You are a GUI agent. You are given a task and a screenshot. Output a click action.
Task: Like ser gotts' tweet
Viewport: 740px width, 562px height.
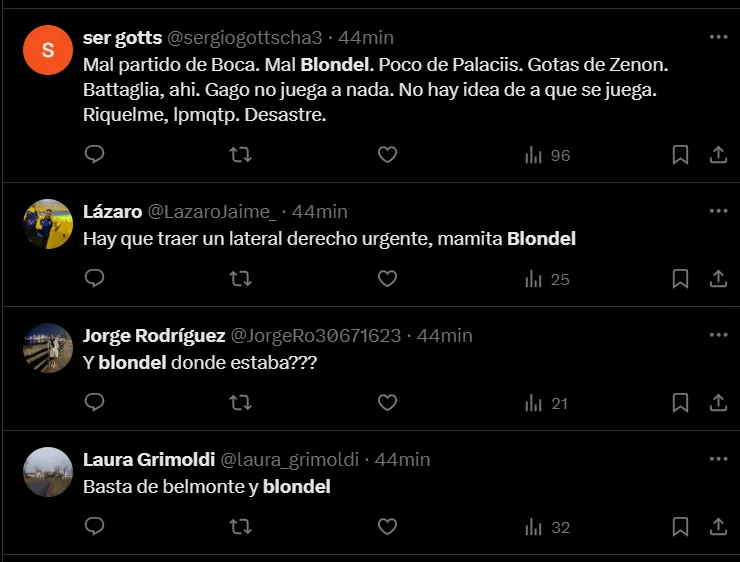(387, 155)
